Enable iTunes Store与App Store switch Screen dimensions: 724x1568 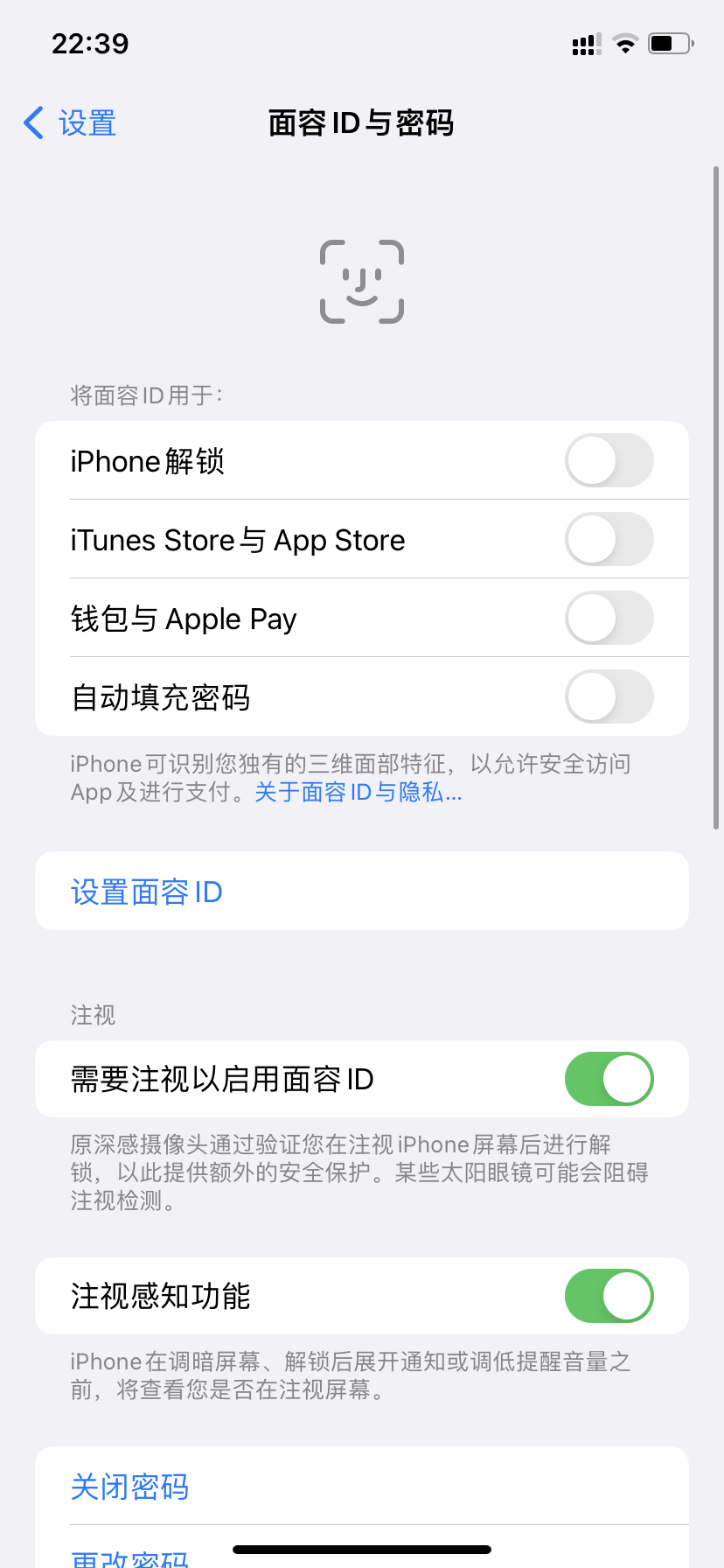609,539
